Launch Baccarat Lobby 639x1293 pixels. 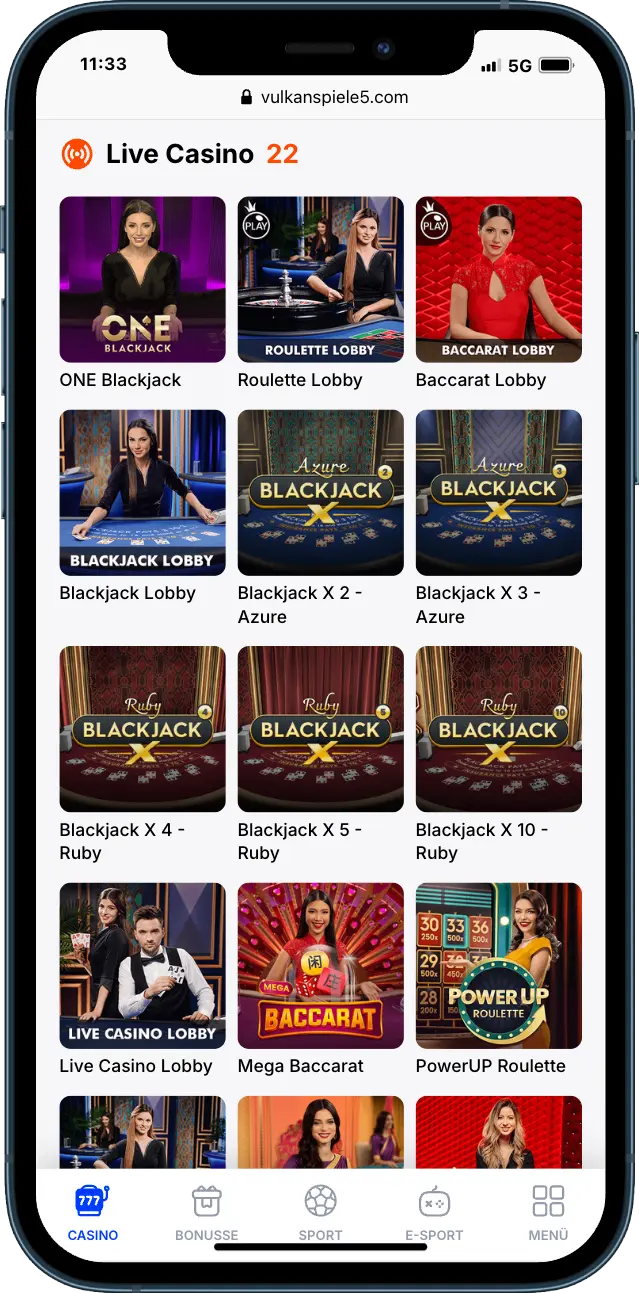click(x=498, y=279)
